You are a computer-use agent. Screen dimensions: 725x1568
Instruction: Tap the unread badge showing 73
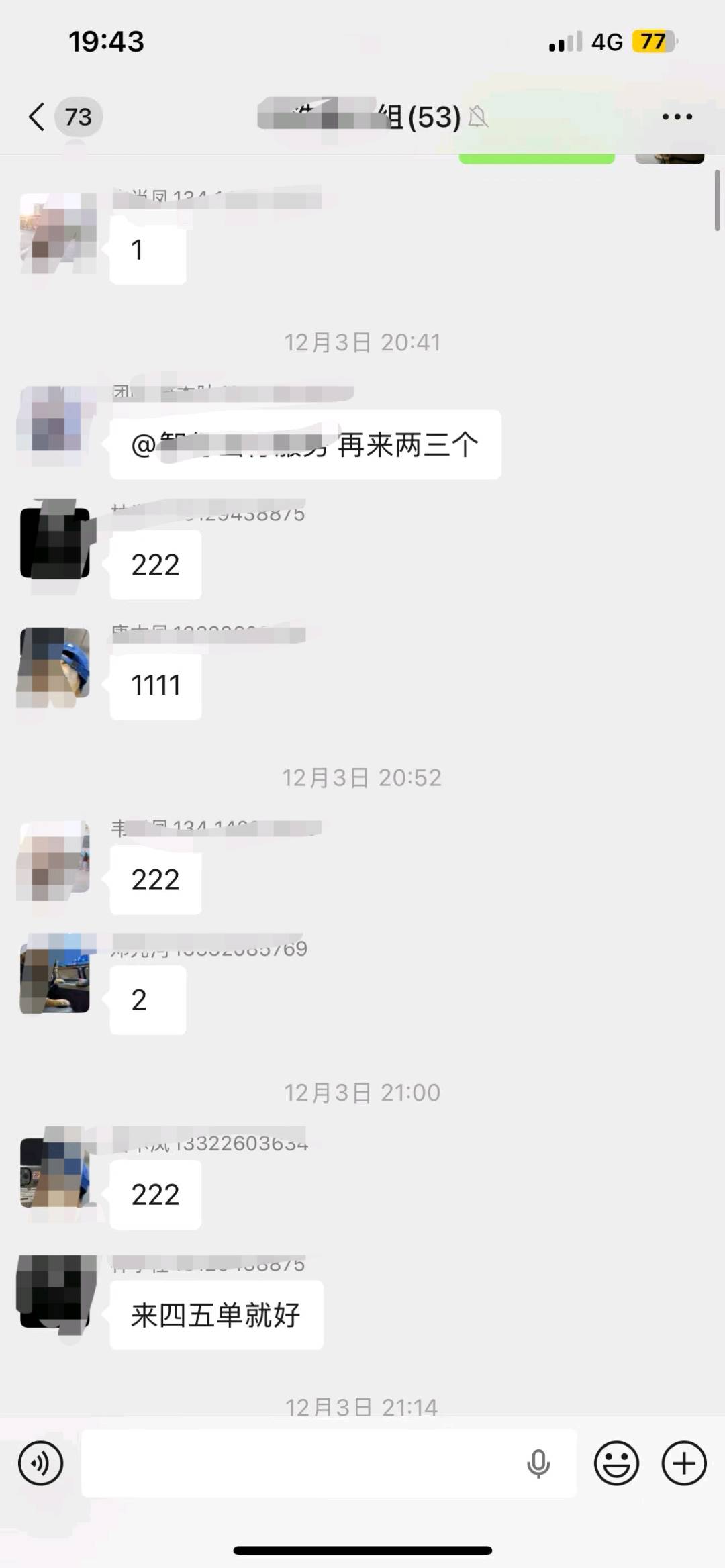click(77, 116)
